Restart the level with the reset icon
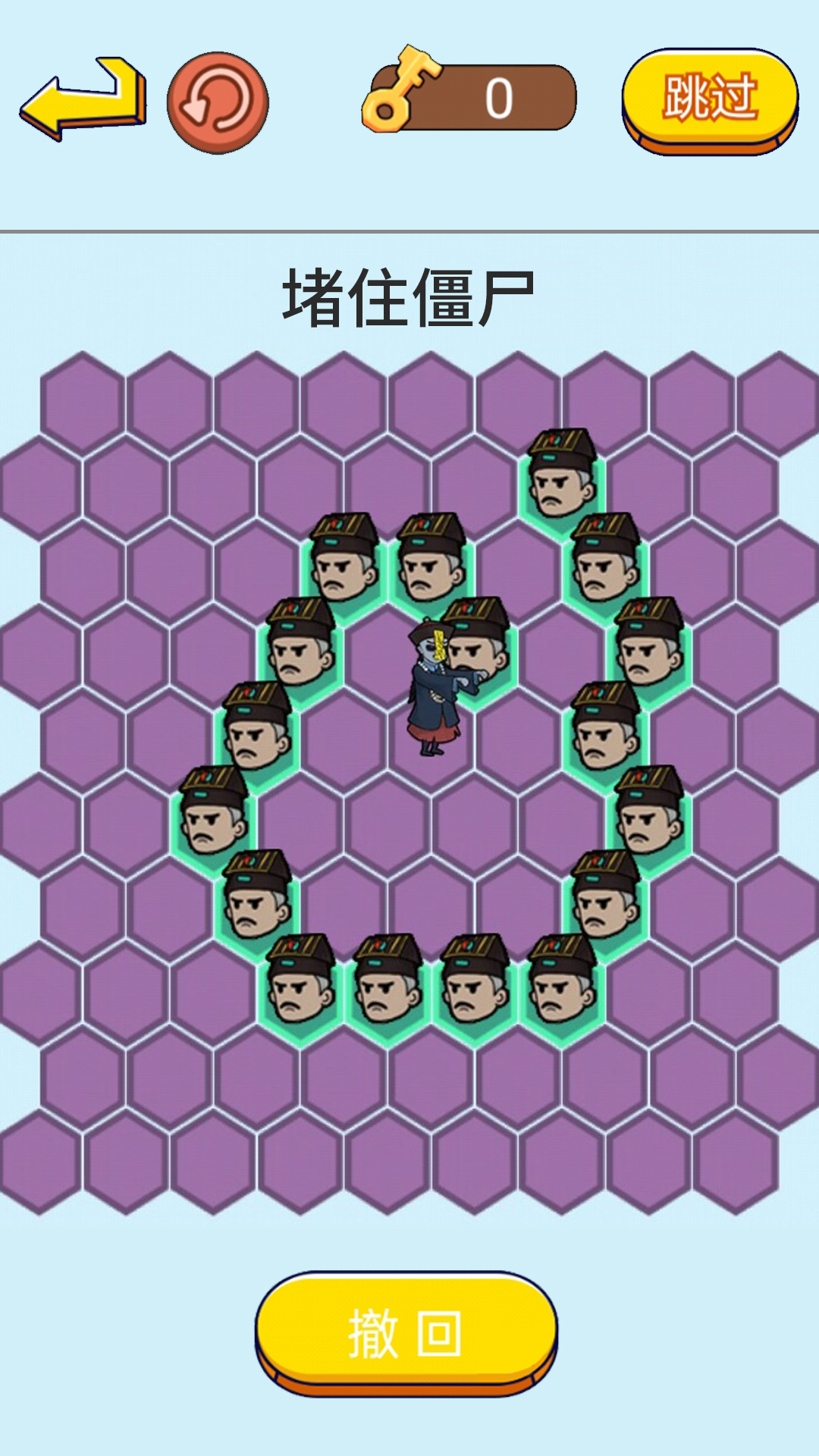Screen dimensions: 819x1456 click(x=218, y=103)
